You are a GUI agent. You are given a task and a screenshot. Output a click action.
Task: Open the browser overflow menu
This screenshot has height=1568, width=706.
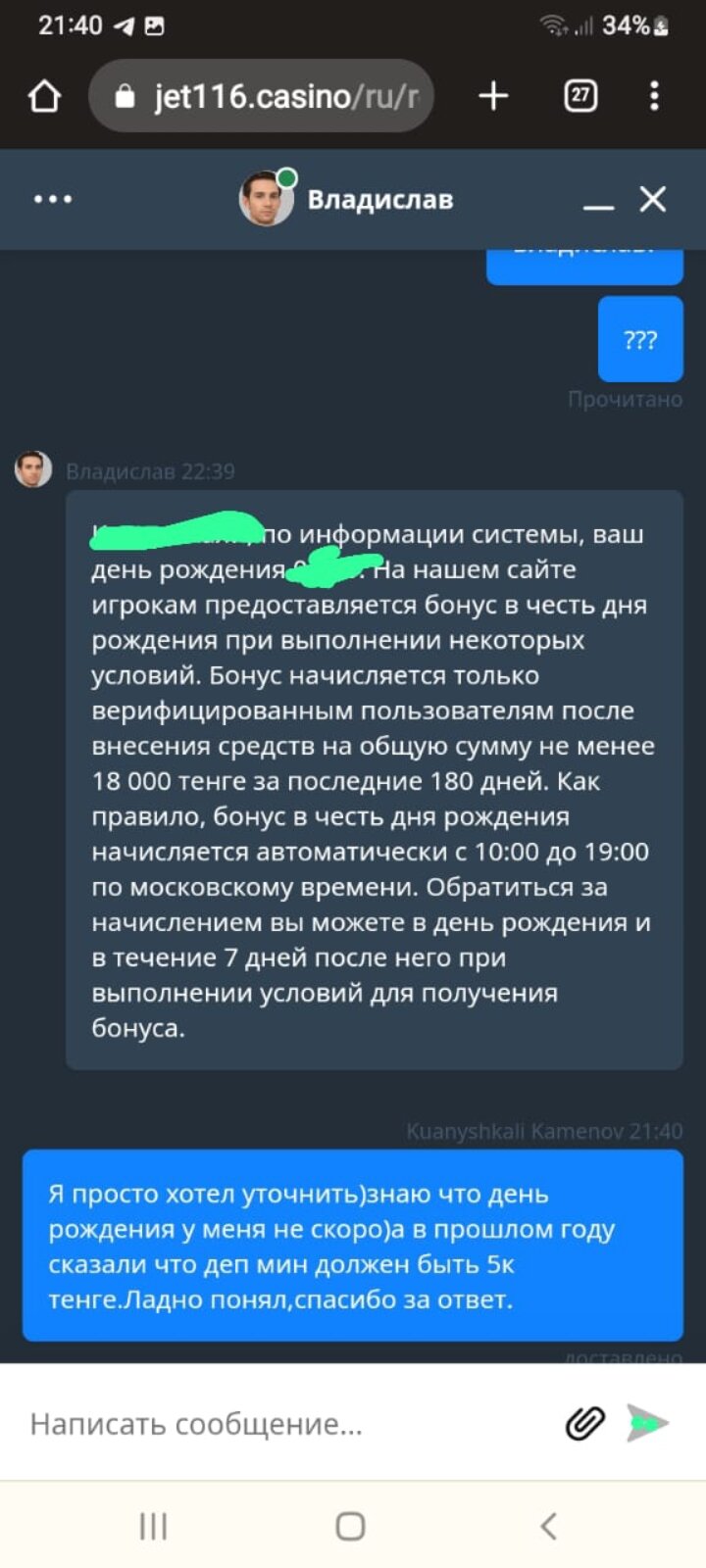coord(654,96)
